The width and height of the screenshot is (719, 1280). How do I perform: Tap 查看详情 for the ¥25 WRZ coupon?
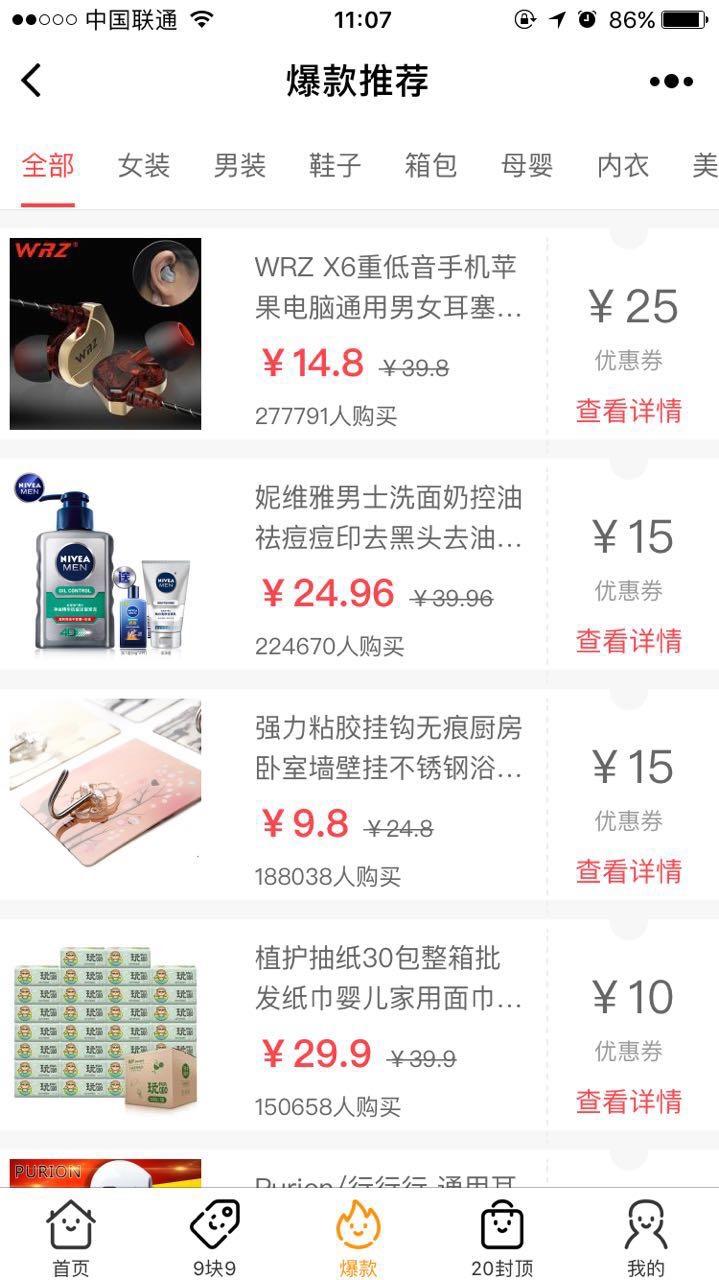point(629,410)
